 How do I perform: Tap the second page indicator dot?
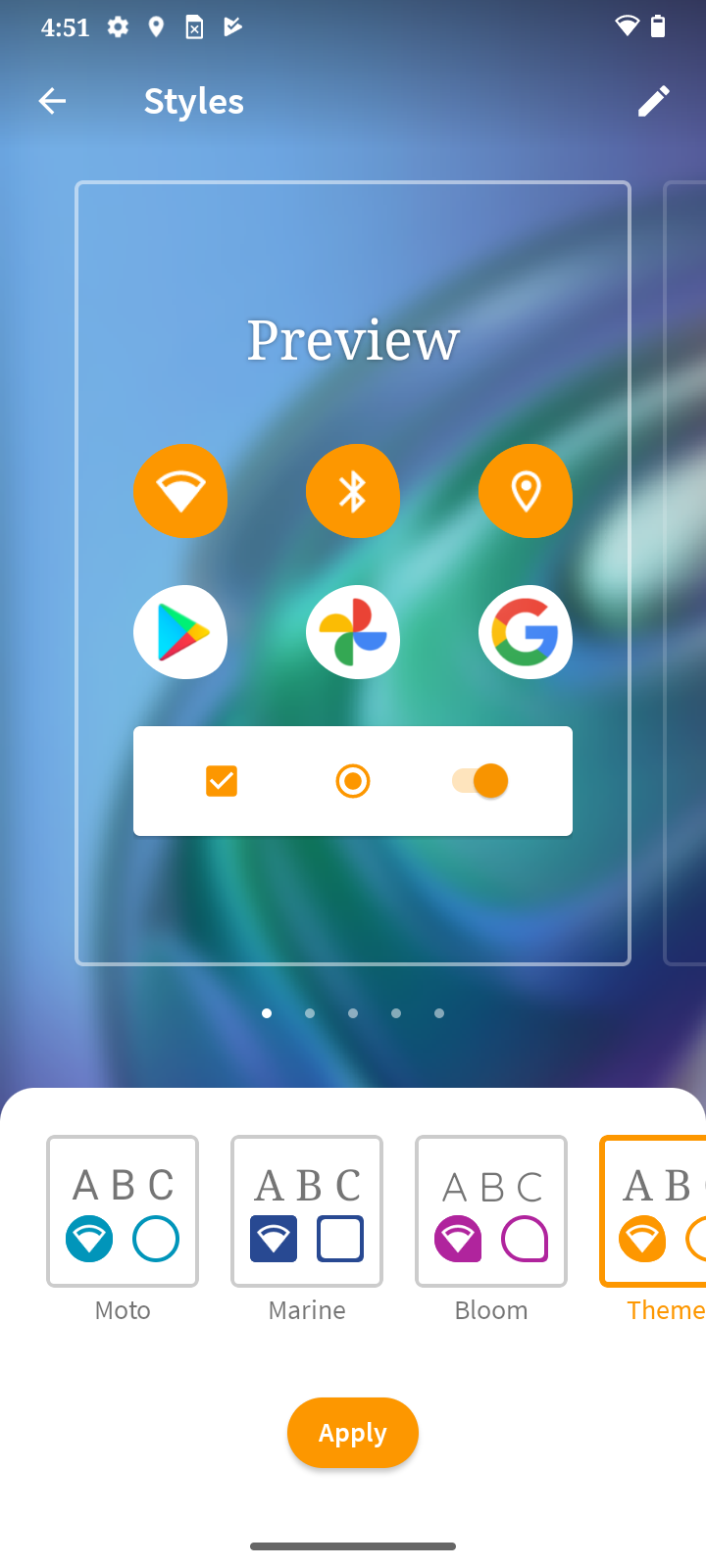point(309,1012)
